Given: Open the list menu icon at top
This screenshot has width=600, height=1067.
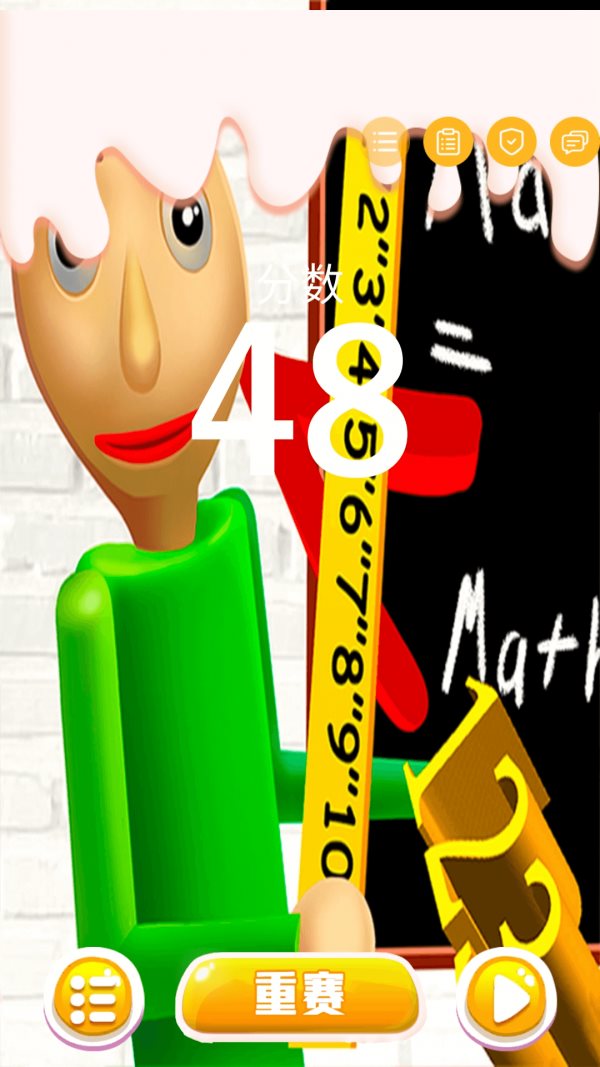Looking at the screenshot, I should coord(385,142).
